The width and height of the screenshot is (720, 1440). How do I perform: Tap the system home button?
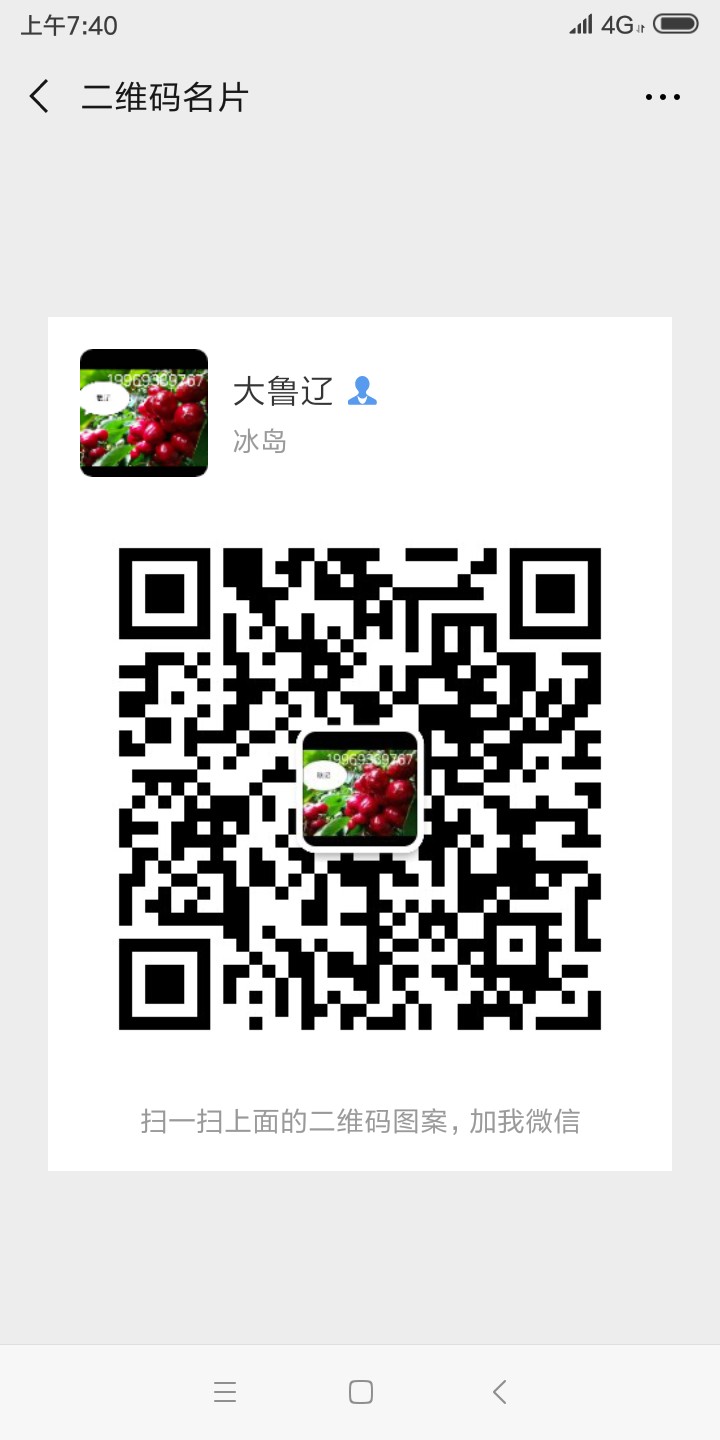[360, 1392]
